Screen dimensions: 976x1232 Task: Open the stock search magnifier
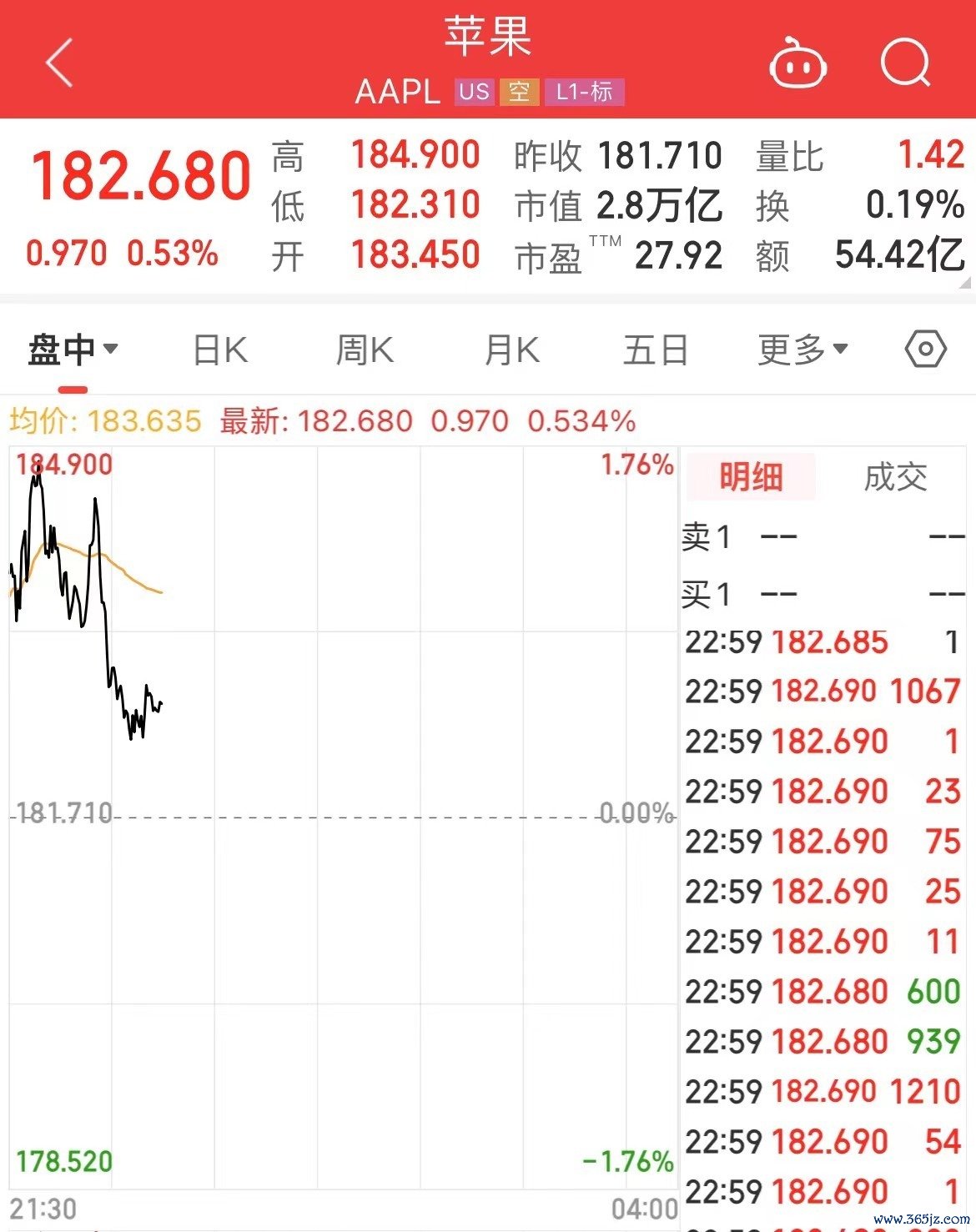click(x=905, y=63)
